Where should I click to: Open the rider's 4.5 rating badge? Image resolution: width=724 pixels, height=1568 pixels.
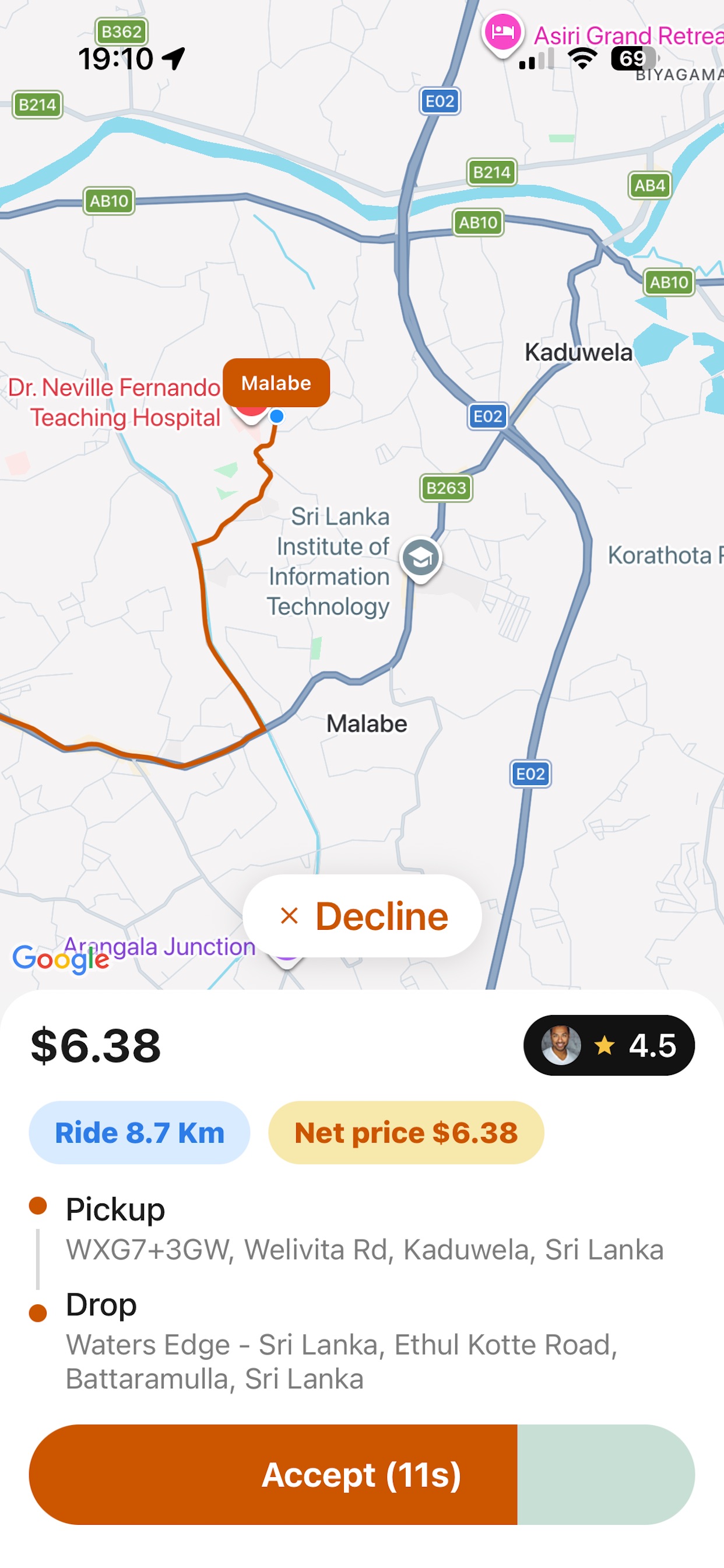pos(609,1045)
